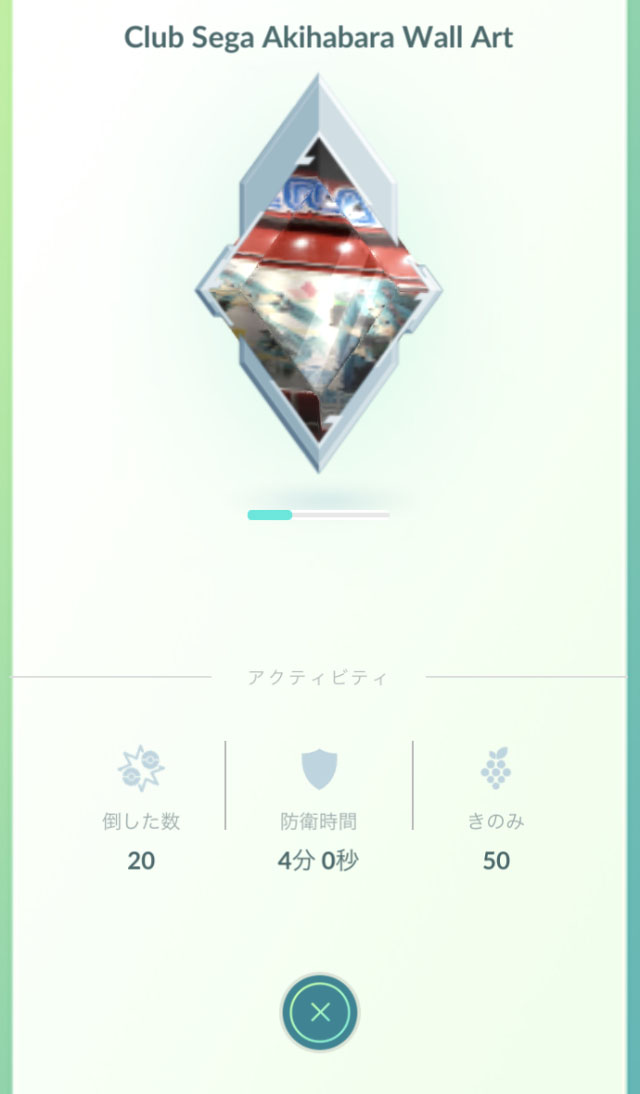Close the gym badge details screen
The width and height of the screenshot is (640, 1094).
320,1012
